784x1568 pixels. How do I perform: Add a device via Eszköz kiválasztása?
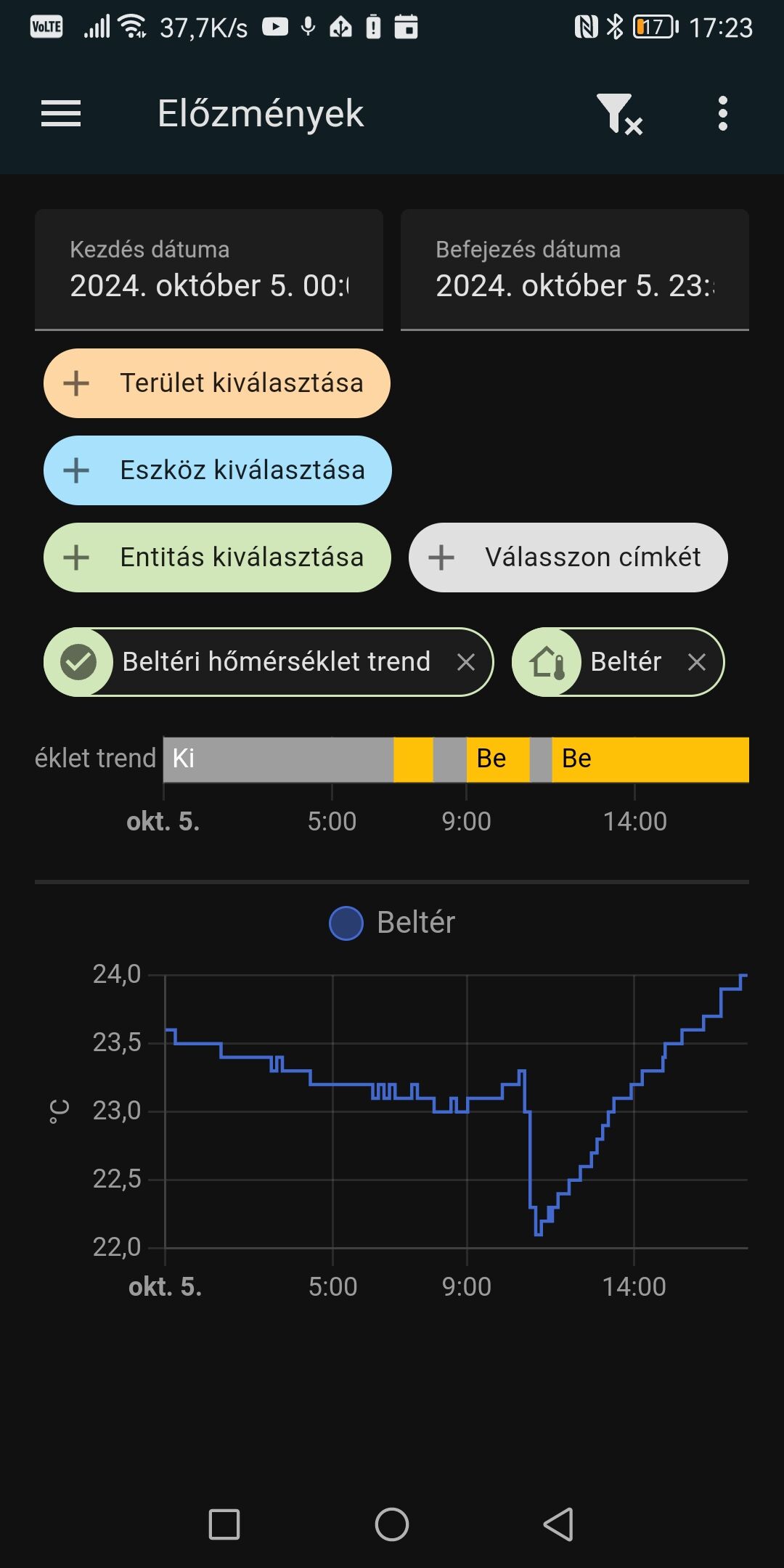(x=218, y=470)
